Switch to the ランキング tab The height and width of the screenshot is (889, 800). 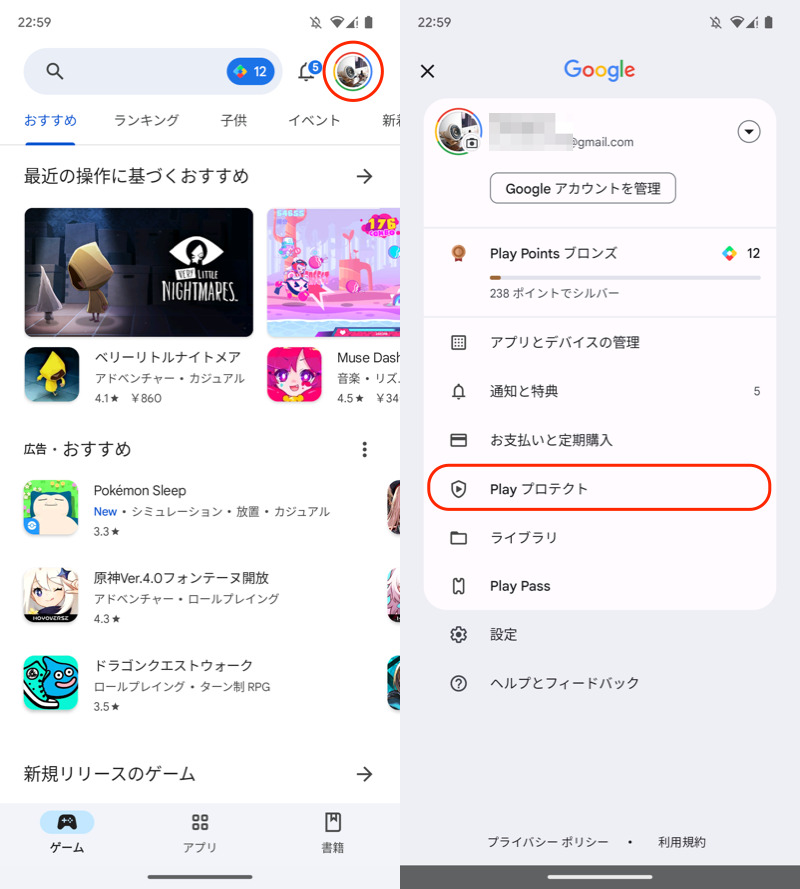tap(146, 121)
